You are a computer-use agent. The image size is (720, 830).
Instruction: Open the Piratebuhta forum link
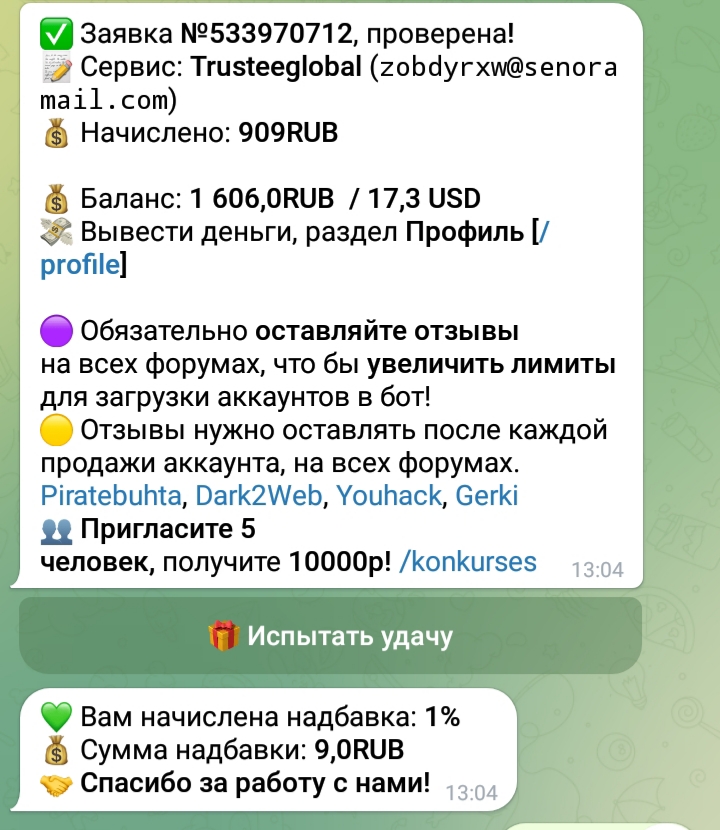(x=111, y=496)
